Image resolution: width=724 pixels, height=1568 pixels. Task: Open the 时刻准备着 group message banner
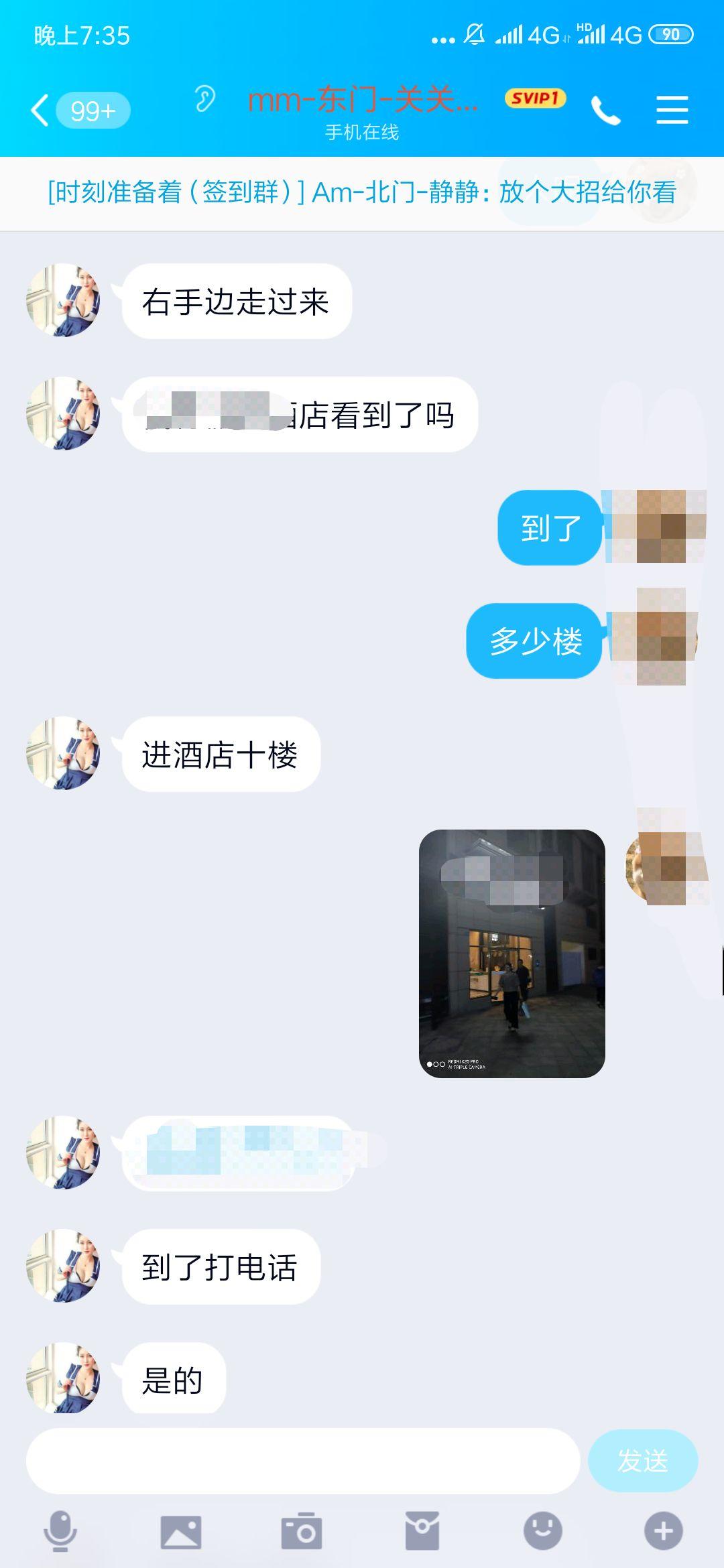coord(362,193)
